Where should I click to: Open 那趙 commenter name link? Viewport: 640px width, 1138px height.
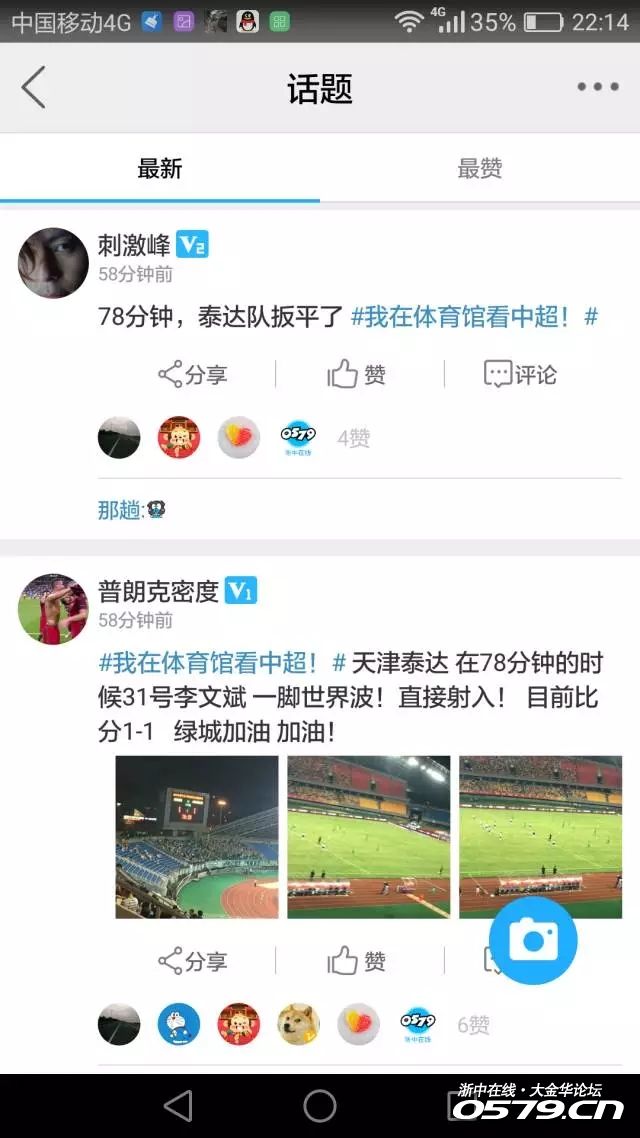tap(119, 510)
